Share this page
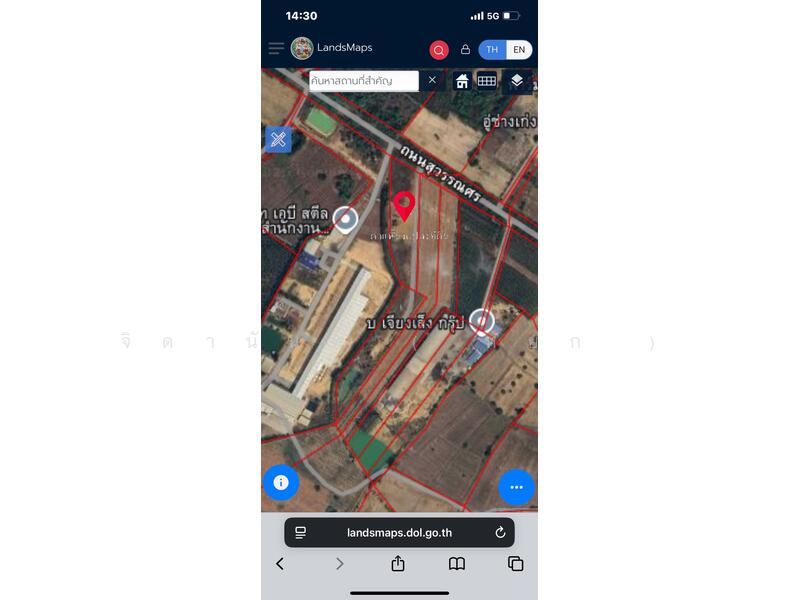Image resolution: width=800 pixels, height=600 pixels. click(x=398, y=564)
